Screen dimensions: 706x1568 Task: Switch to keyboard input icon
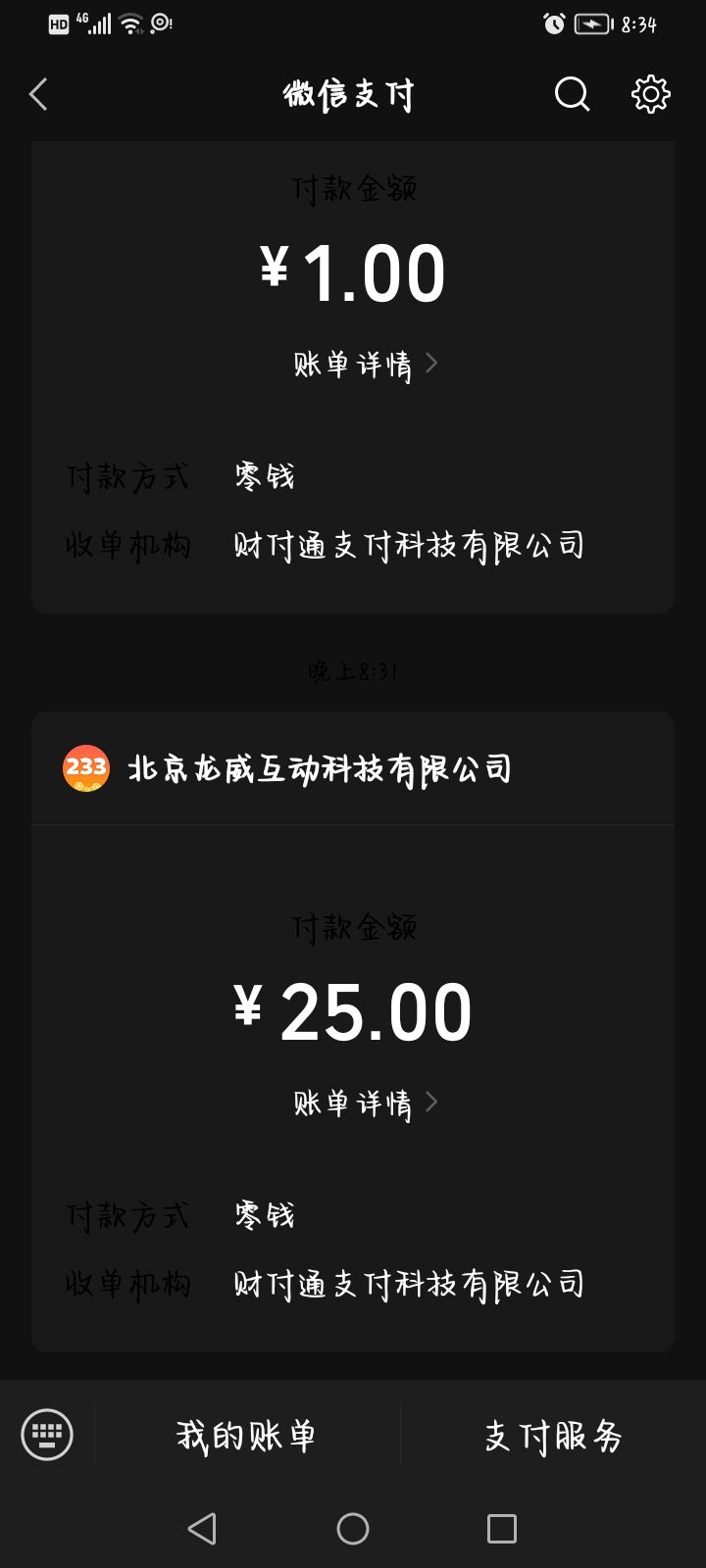(x=47, y=1435)
